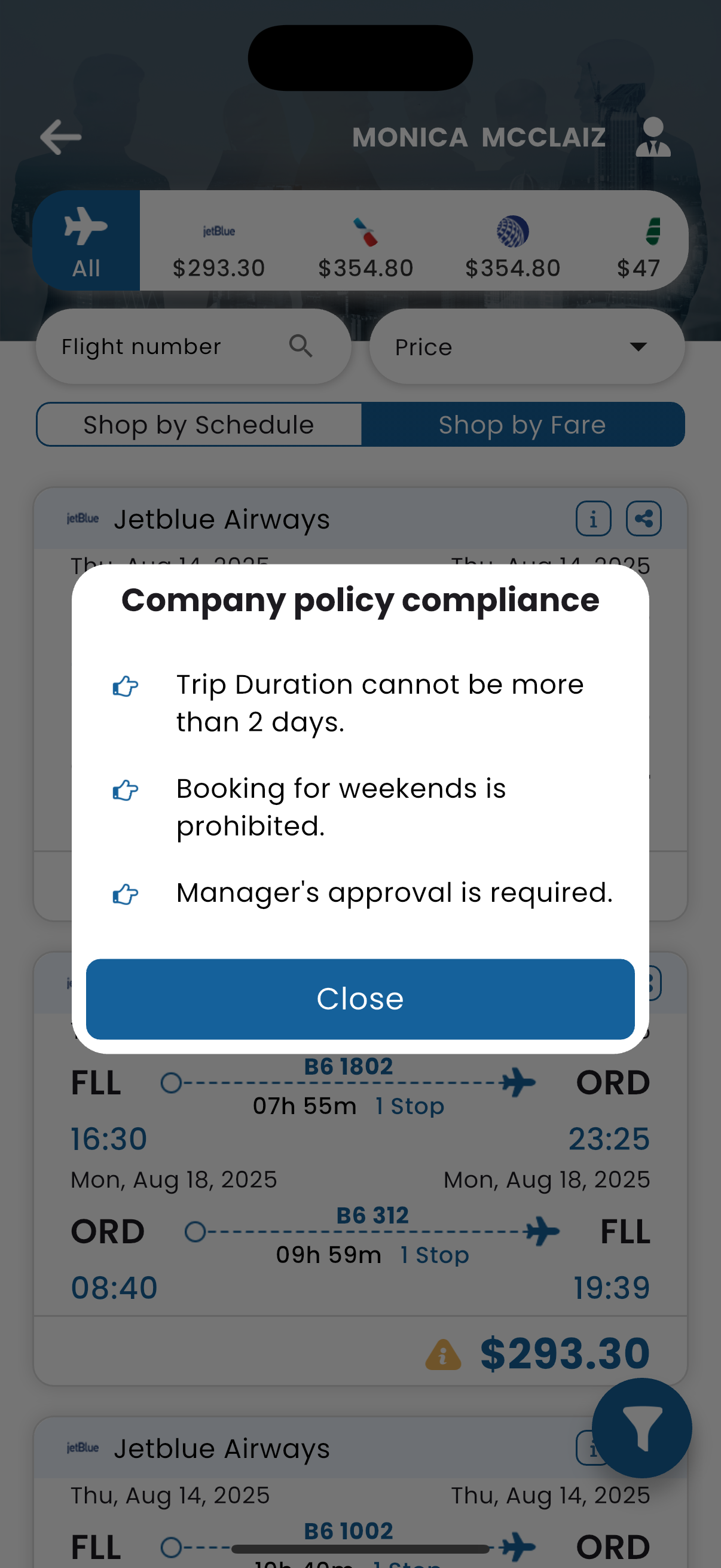View 1 Stop details for B6 312

point(435,1255)
